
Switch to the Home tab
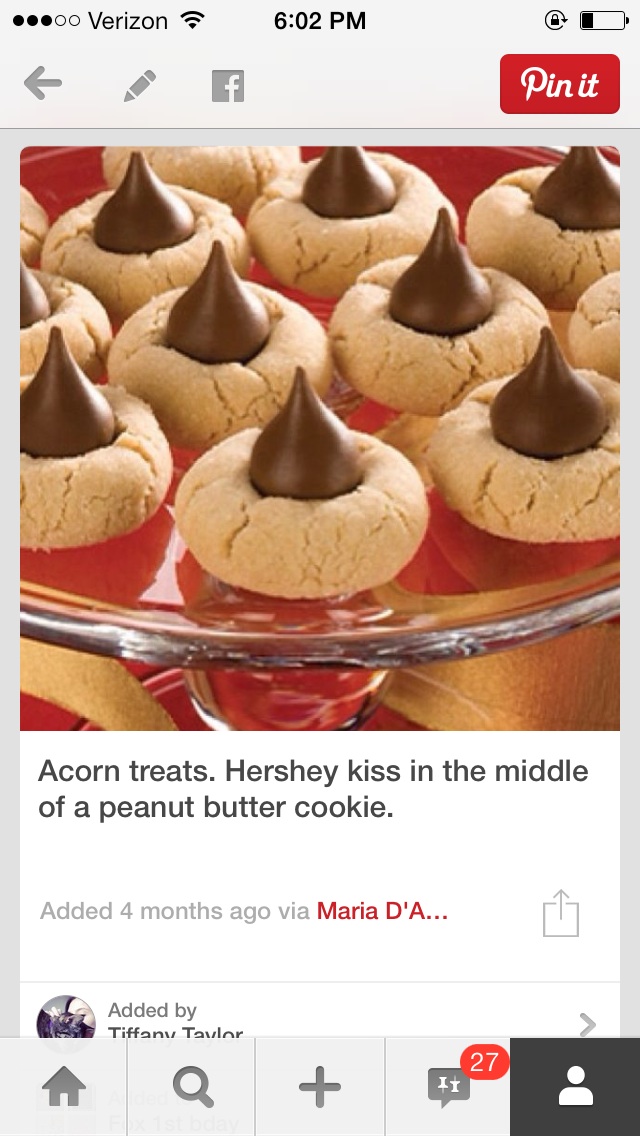coord(63,1087)
